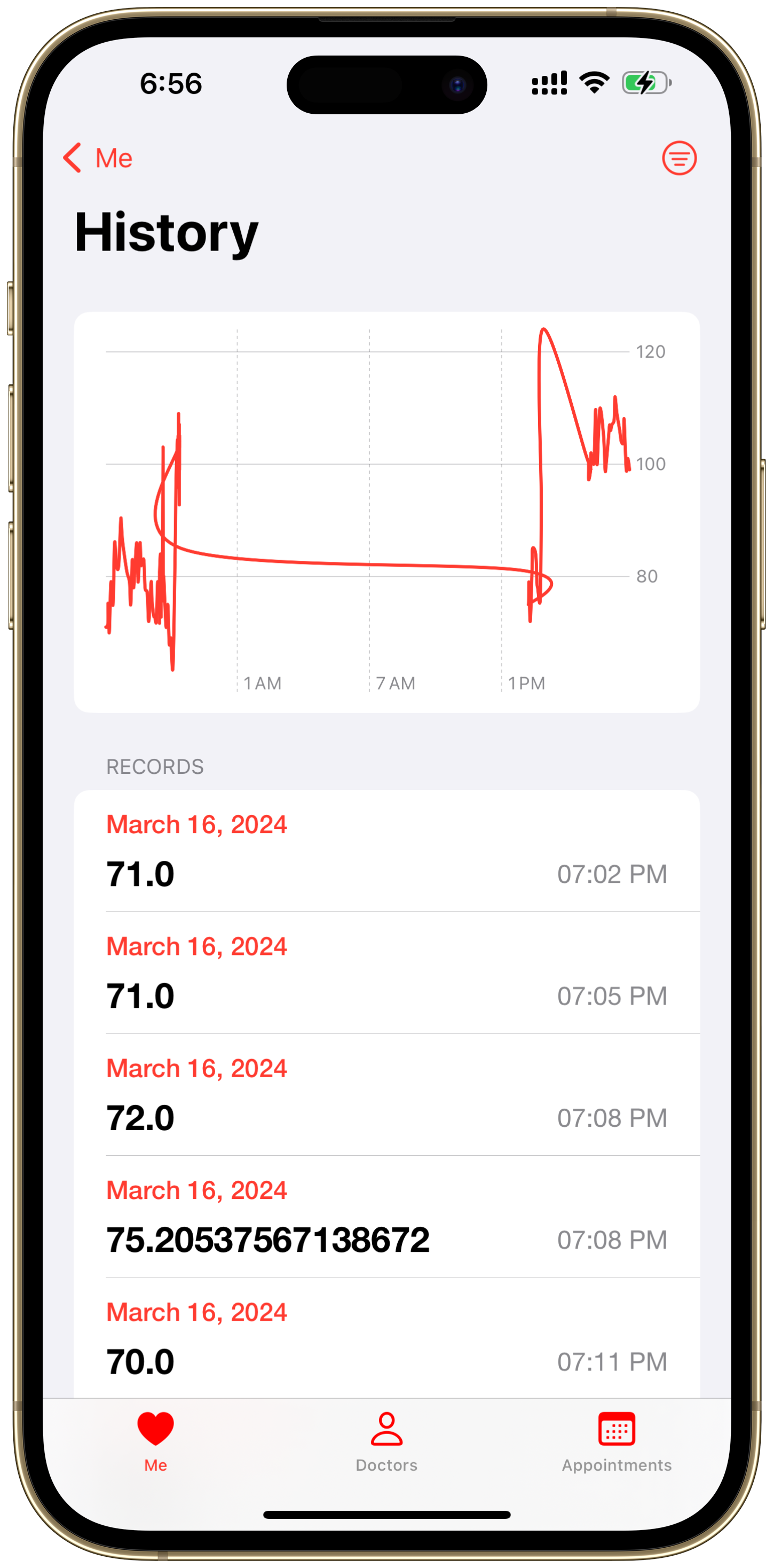
Task: Open the 72.0 record
Action: tap(387, 1094)
